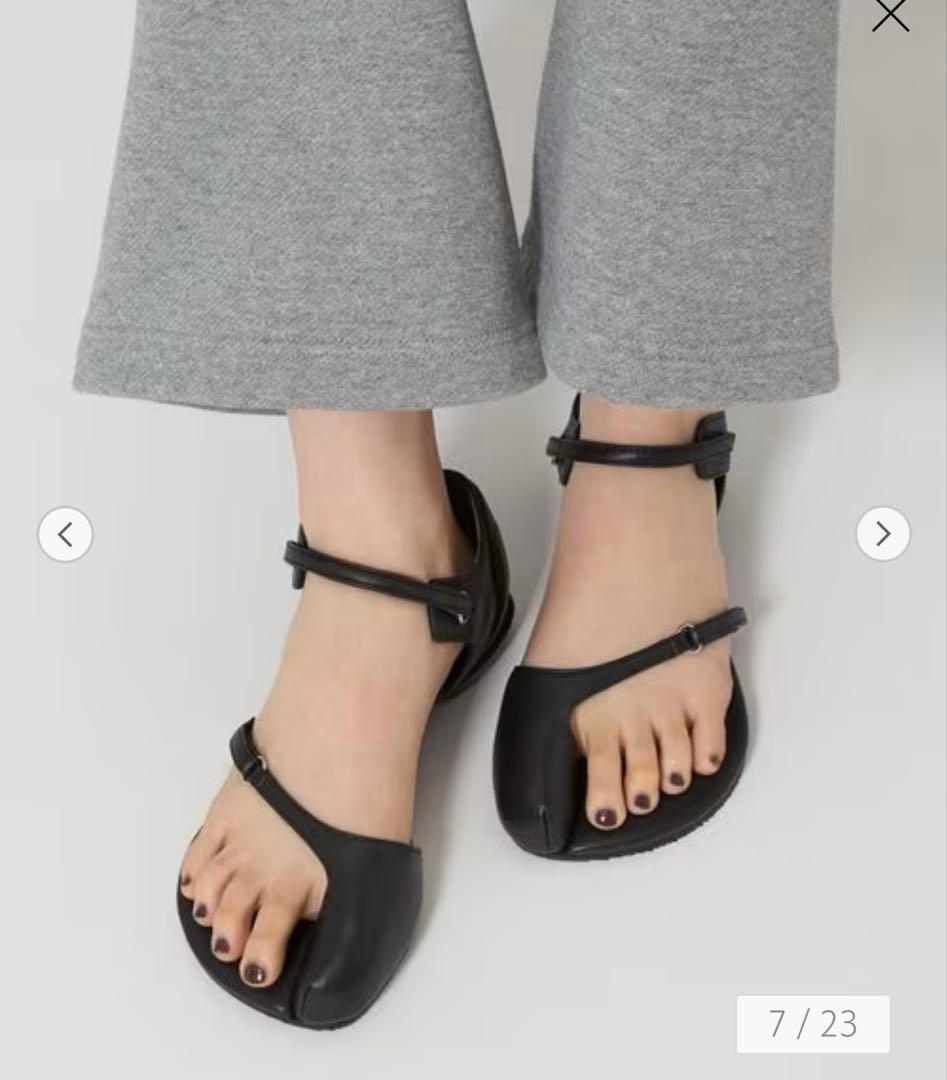Close the full-screen image viewer
The height and width of the screenshot is (1080, 947).
point(889,14)
